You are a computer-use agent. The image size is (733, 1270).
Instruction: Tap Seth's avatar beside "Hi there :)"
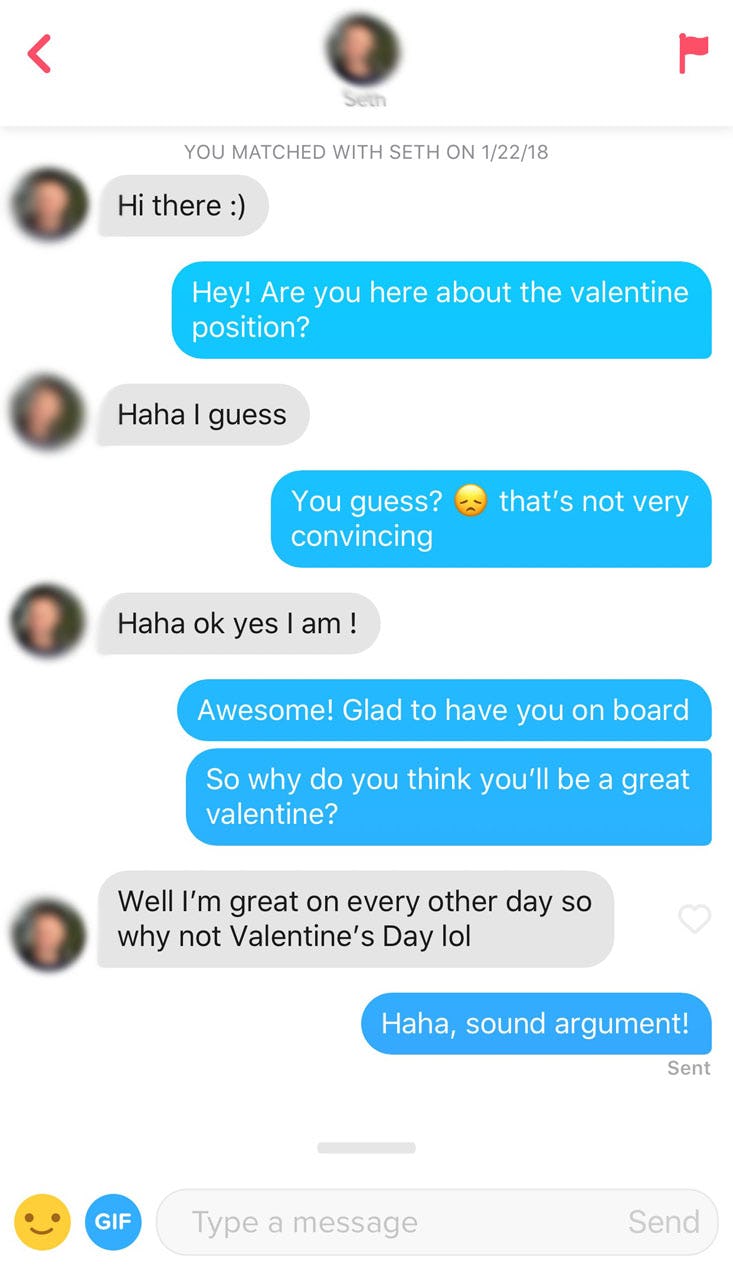click(x=48, y=205)
